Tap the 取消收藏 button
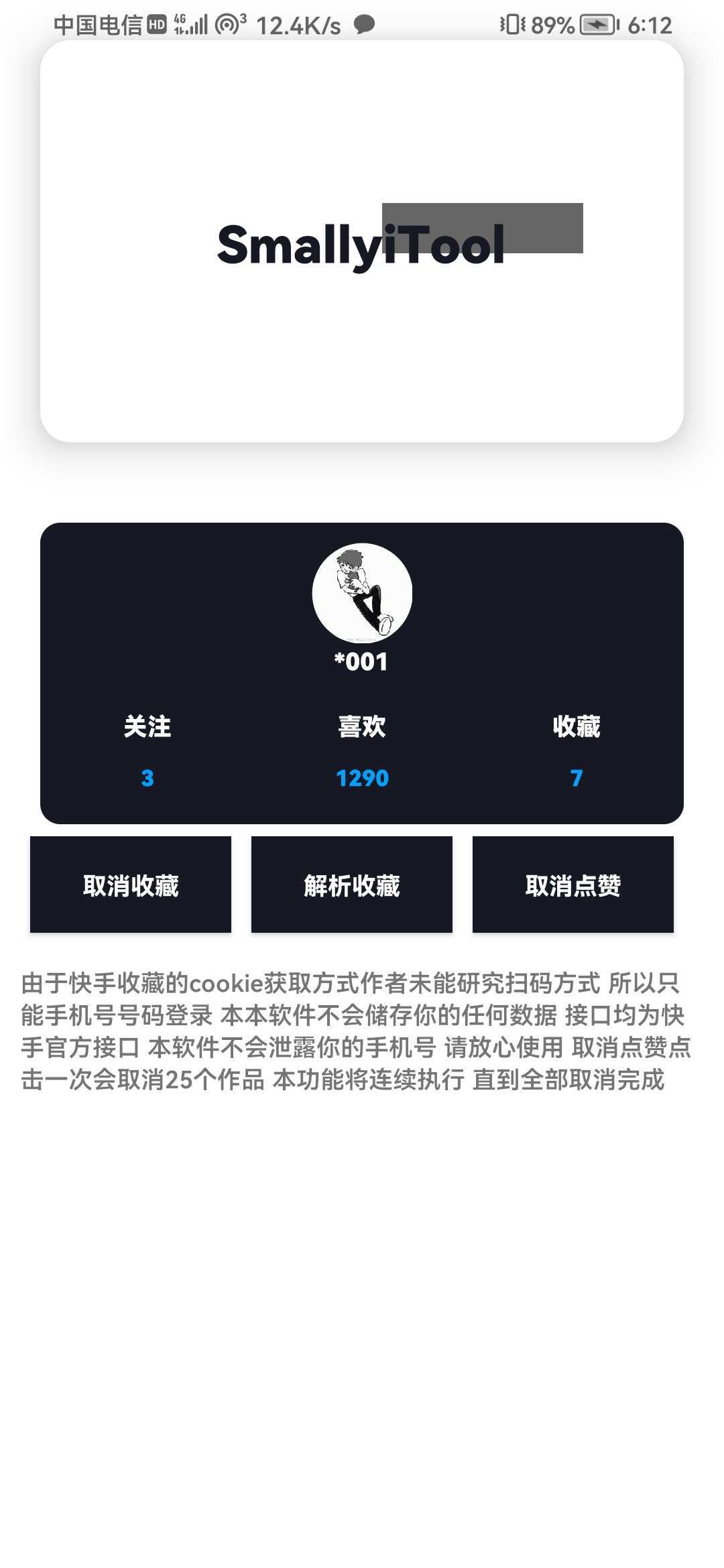Screen dimensions: 724x1568 tap(131, 885)
